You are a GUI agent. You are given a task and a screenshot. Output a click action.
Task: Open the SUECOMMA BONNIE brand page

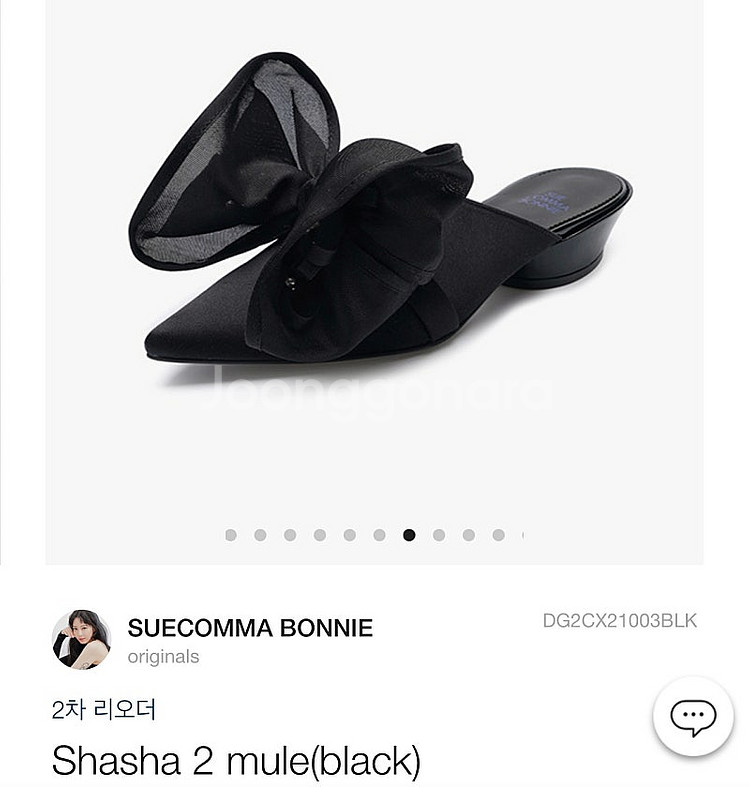(249, 628)
